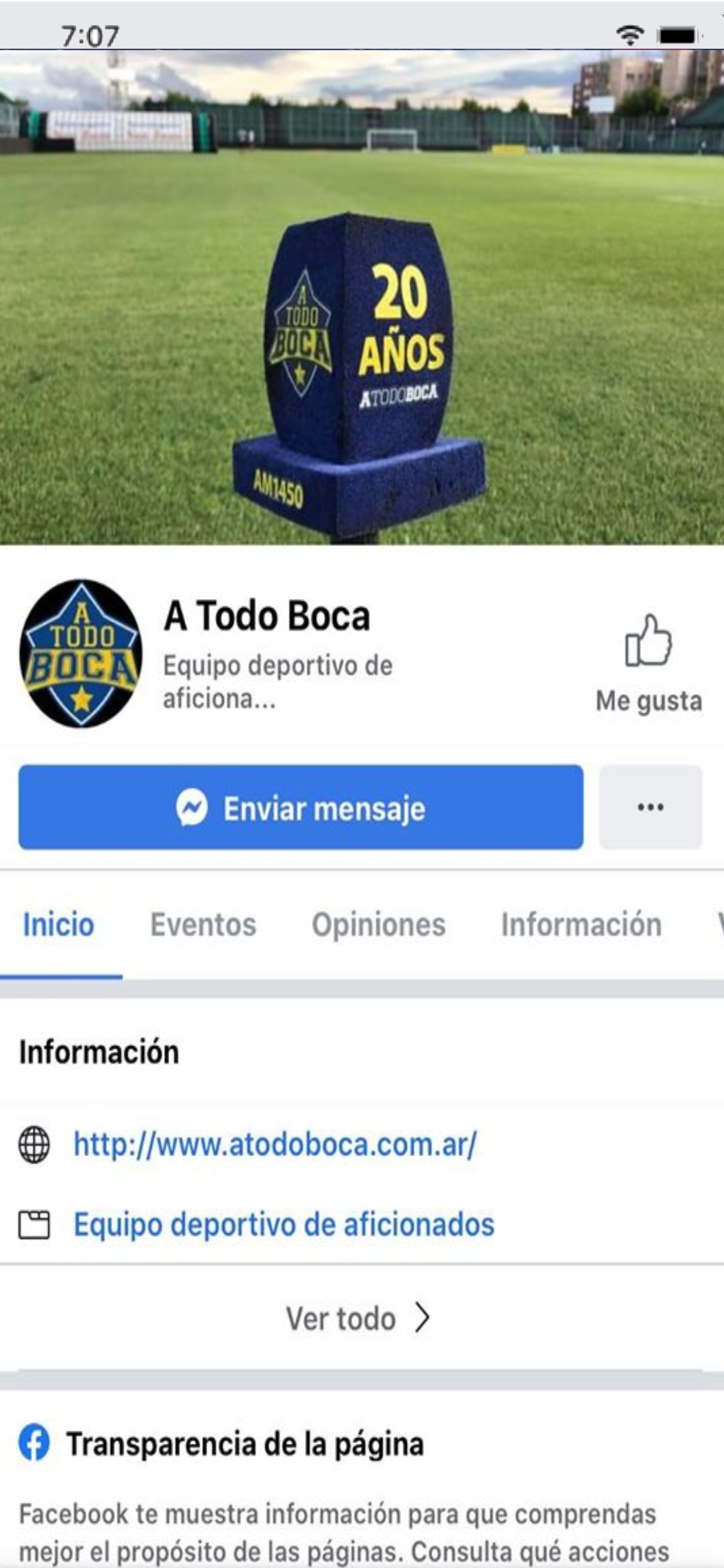Like the A Todo Boca page
This screenshot has height=1568, width=724.
coord(649,662)
